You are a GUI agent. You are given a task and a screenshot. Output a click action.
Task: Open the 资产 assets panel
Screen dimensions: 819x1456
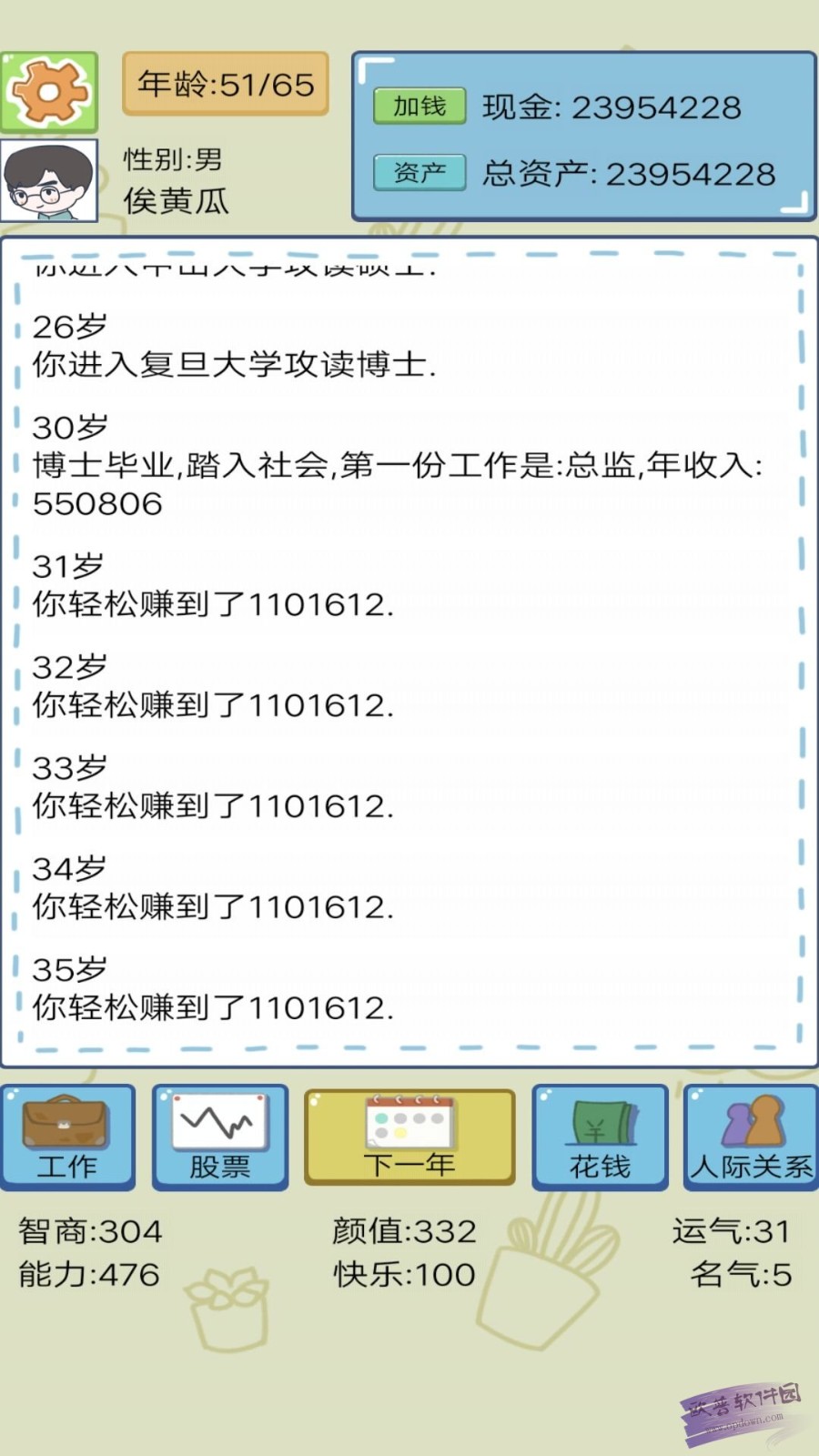tap(420, 172)
